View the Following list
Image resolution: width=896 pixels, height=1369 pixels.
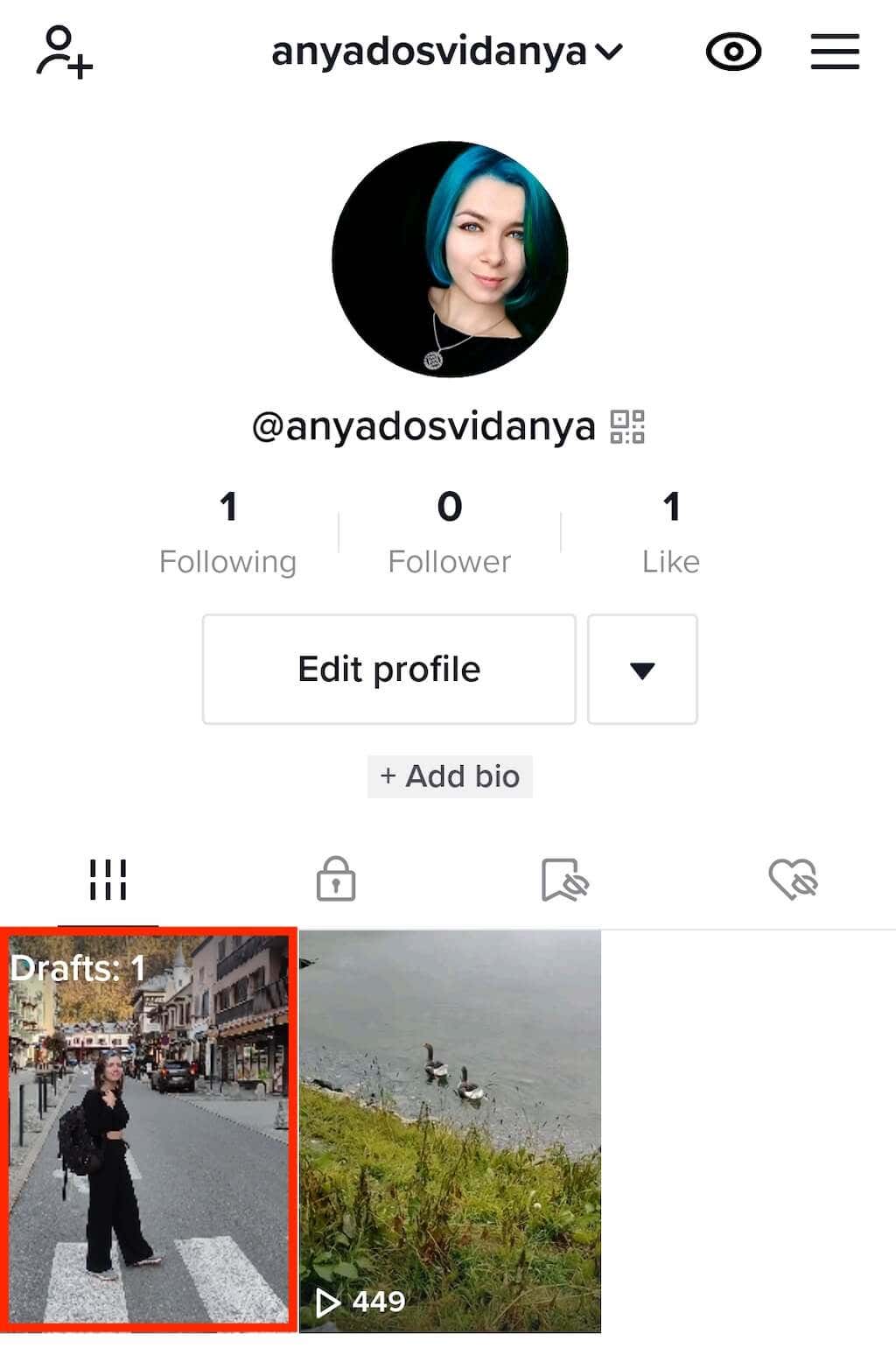pos(227,532)
